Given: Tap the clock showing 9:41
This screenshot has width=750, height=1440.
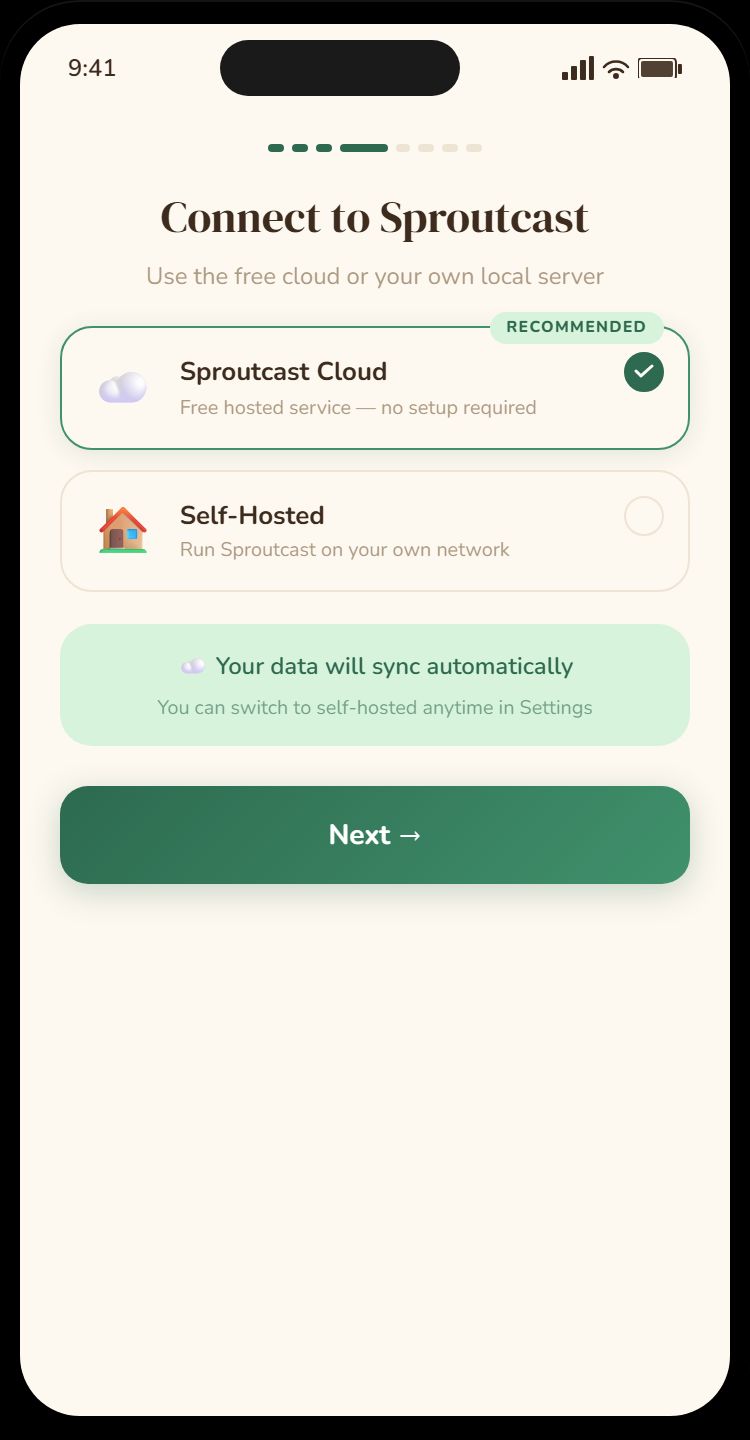Looking at the screenshot, I should tap(92, 68).
